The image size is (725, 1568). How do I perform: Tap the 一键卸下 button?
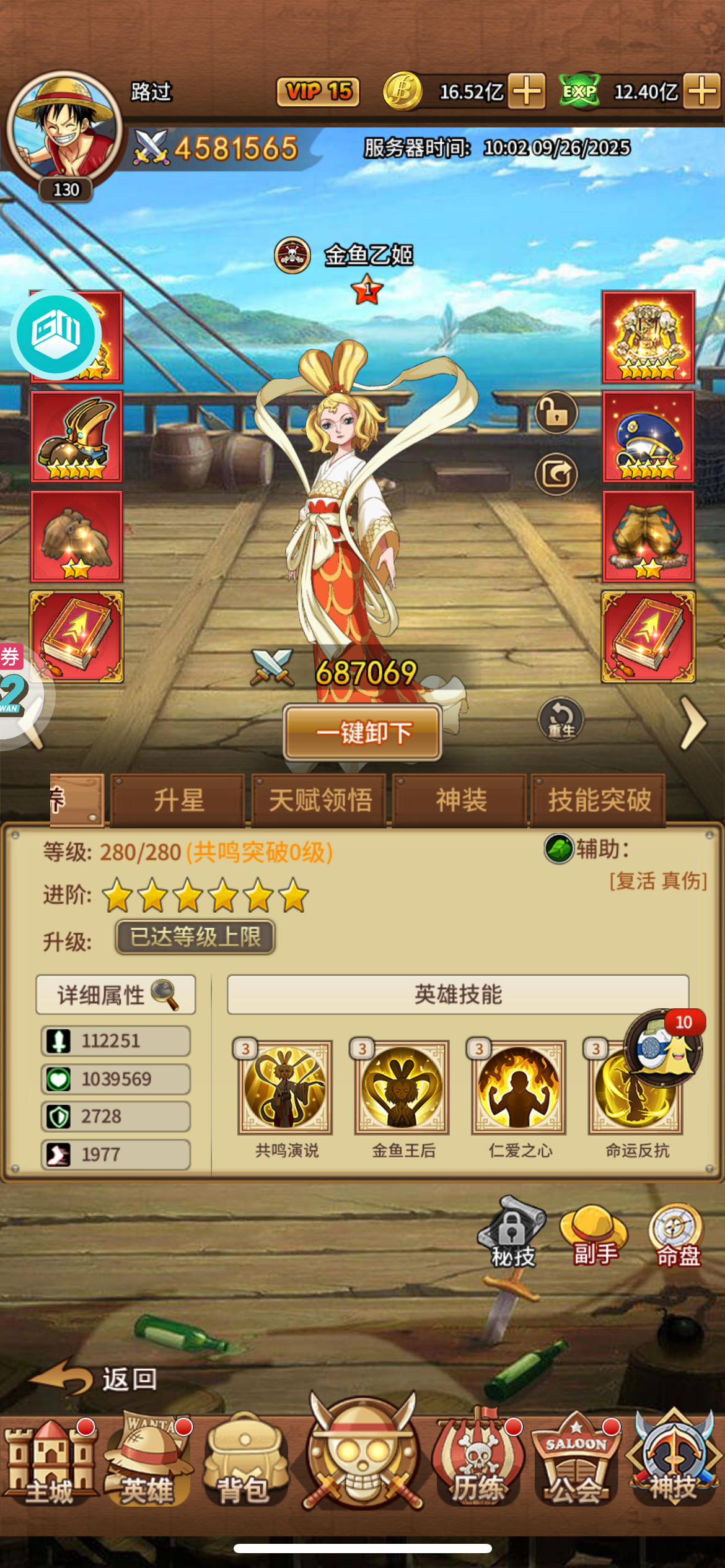pos(362,732)
